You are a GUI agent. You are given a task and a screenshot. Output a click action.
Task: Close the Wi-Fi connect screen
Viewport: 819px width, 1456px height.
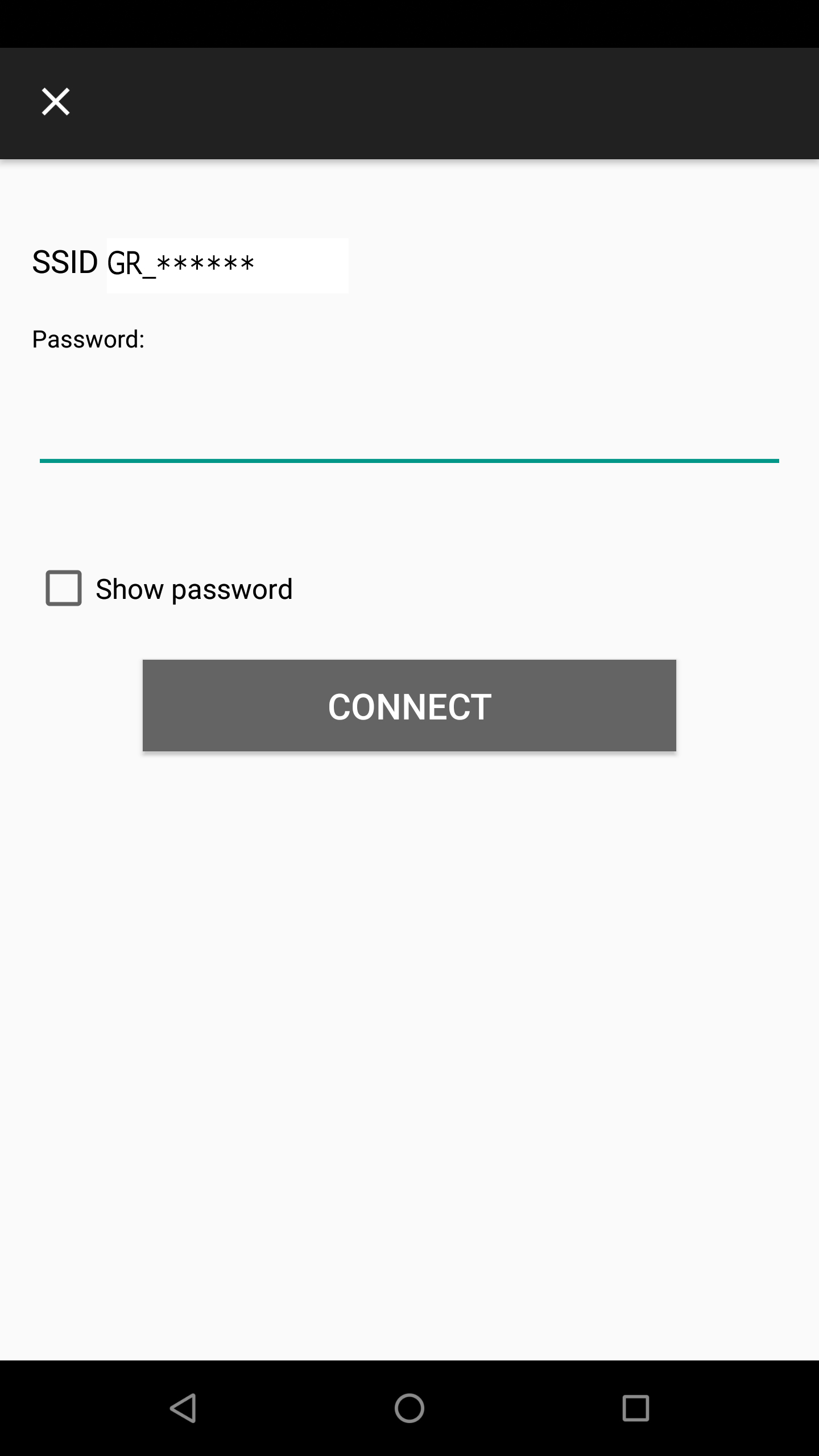(x=56, y=102)
